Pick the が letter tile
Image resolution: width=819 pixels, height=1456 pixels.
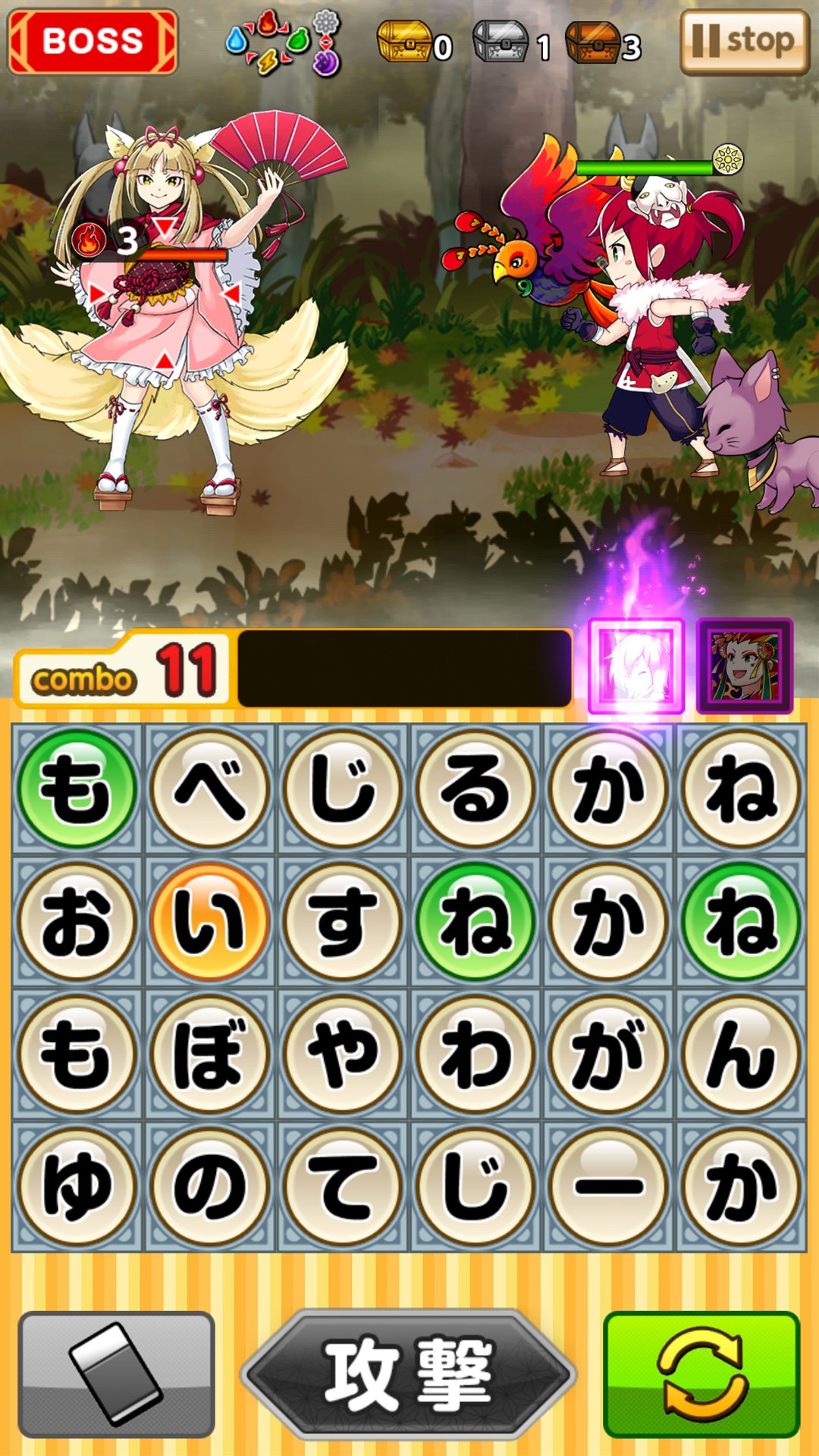pos(608,1054)
